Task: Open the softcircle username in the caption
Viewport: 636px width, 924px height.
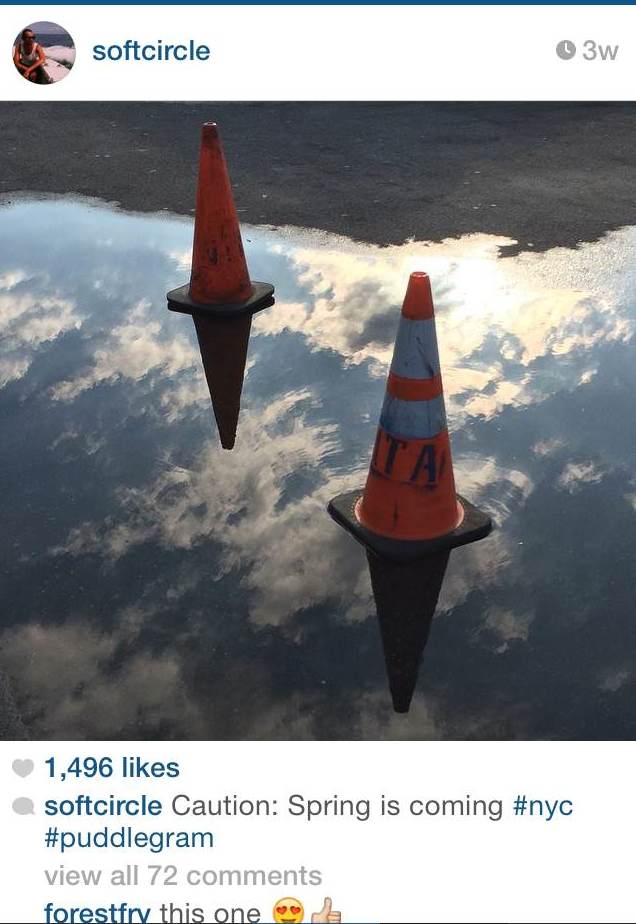Action: (x=104, y=806)
